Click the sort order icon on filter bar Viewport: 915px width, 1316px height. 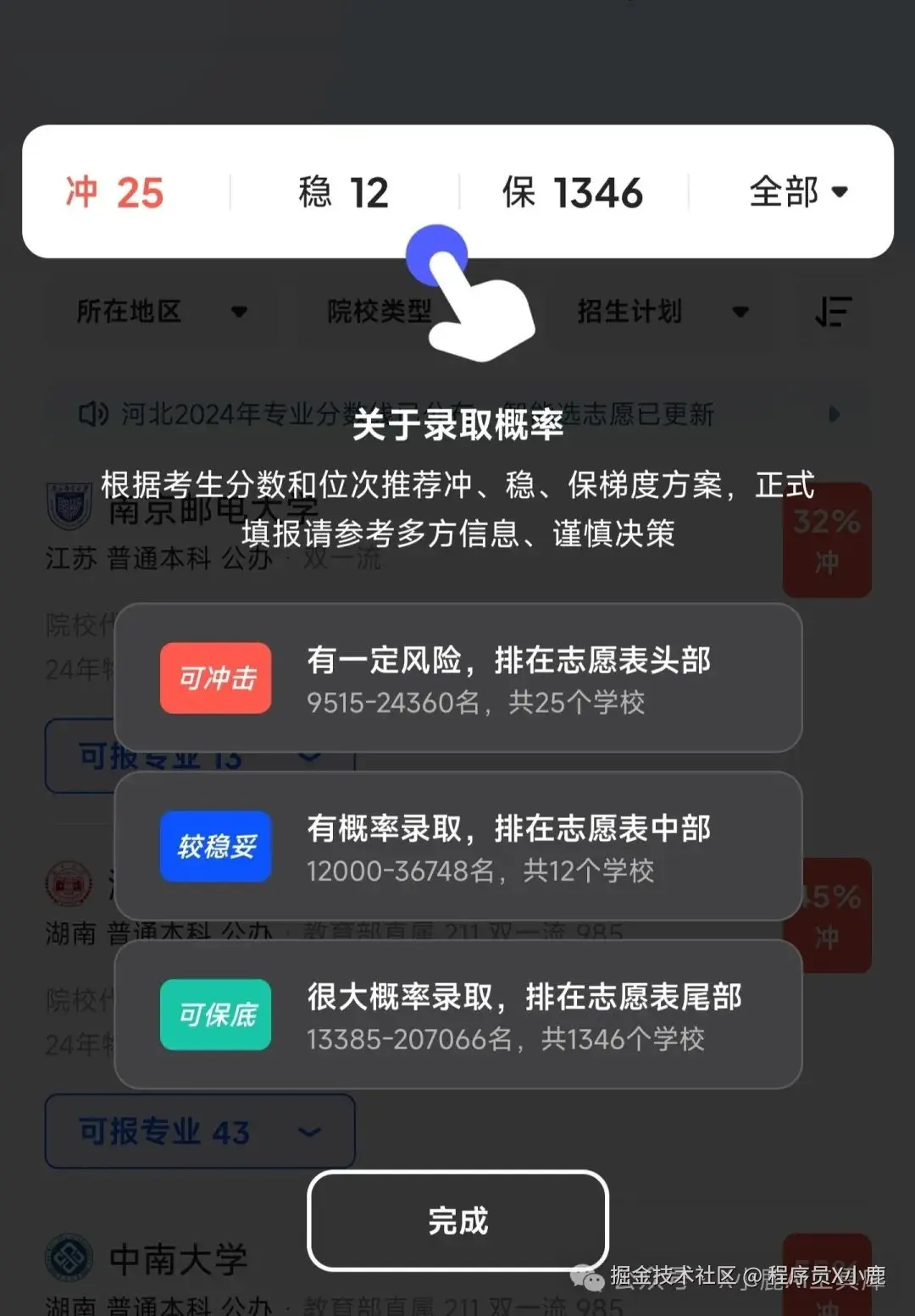pyautogui.click(x=834, y=311)
